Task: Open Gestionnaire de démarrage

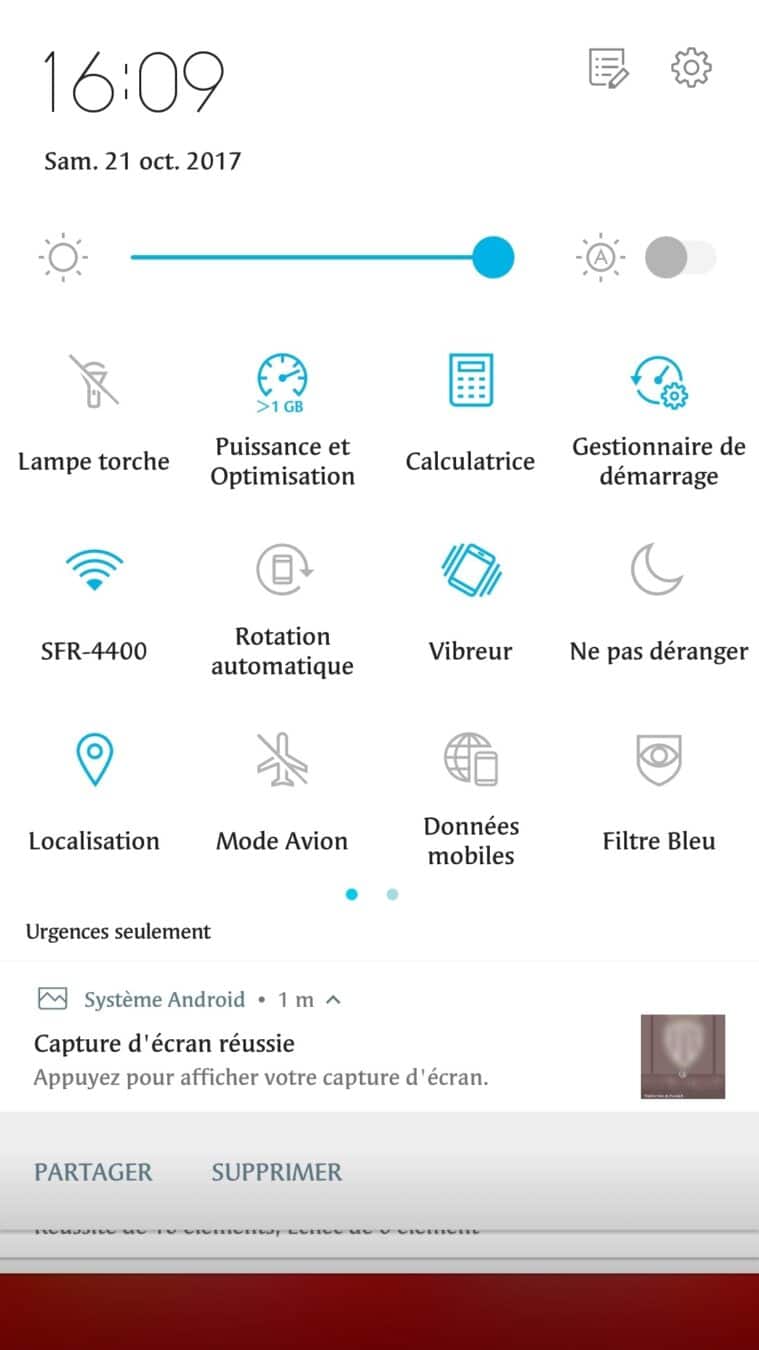Action: (x=658, y=384)
